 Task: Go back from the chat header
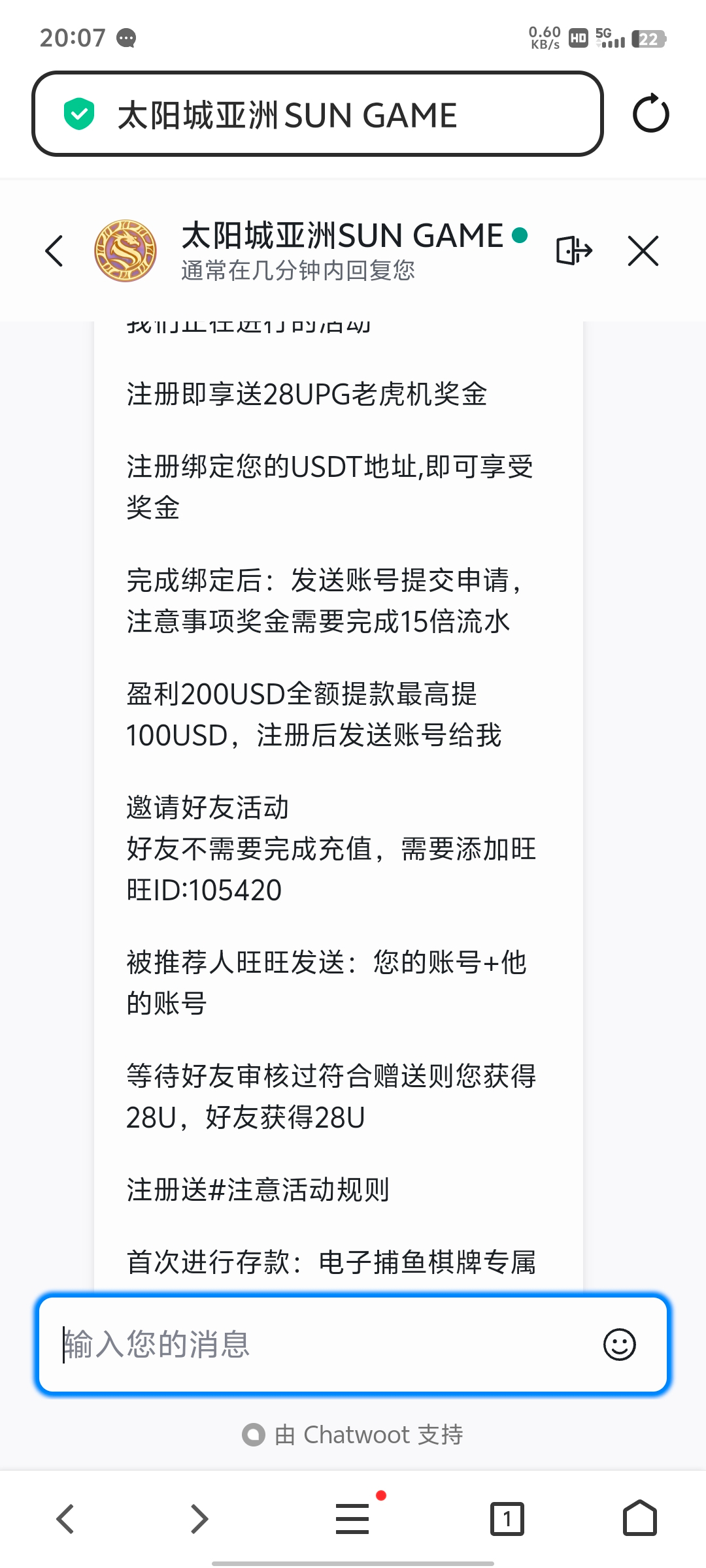(x=55, y=251)
